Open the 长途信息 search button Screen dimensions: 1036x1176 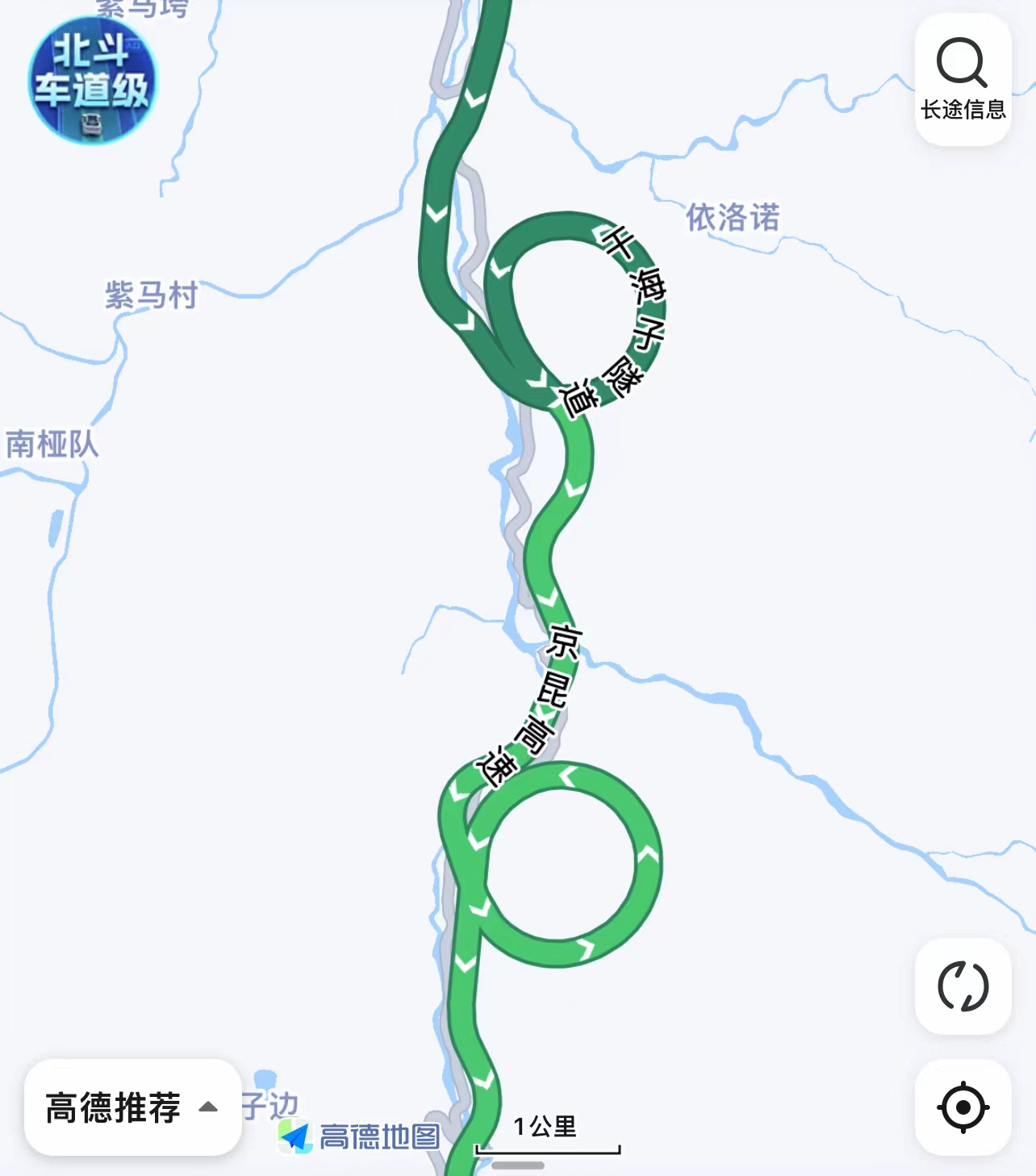pos(963,79)
